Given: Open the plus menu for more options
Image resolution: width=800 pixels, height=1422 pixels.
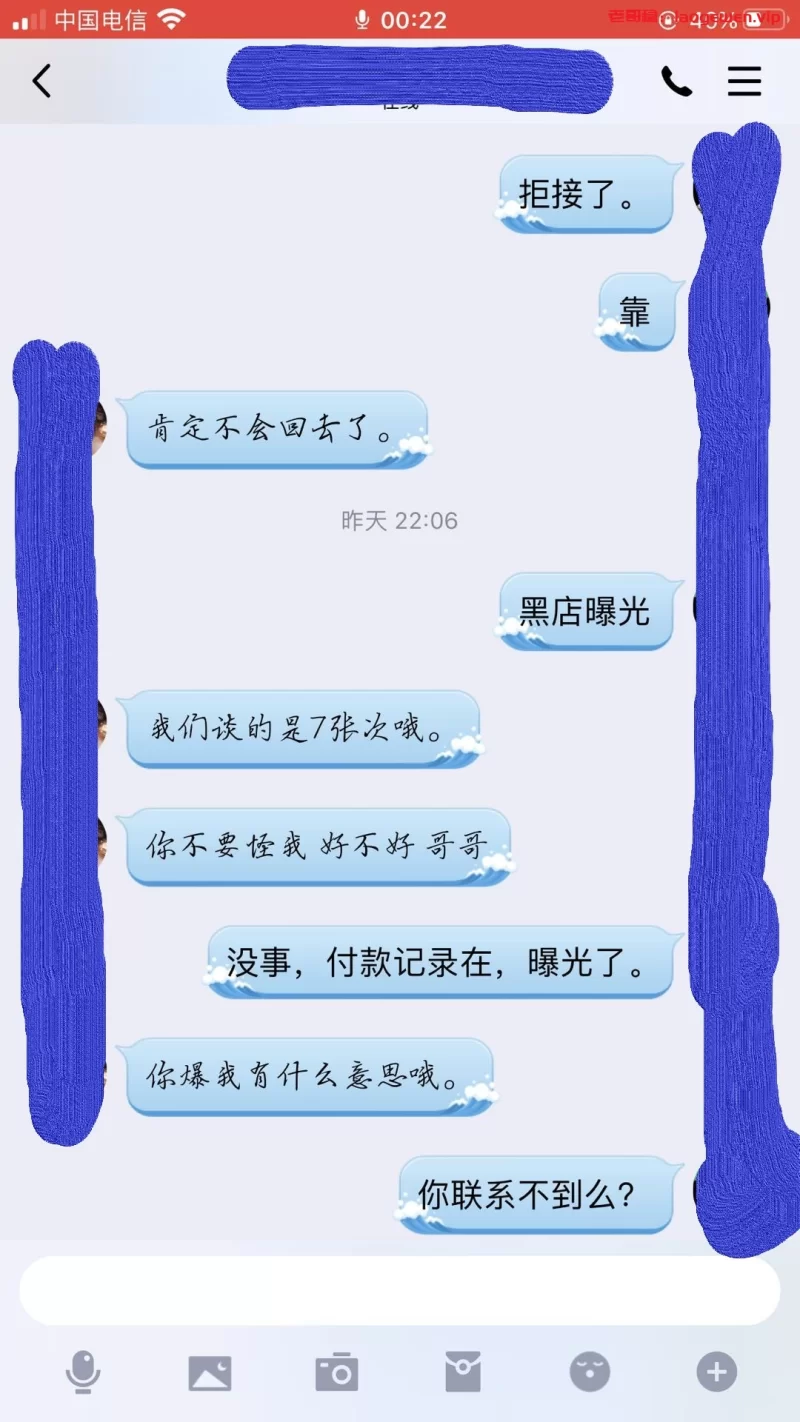Looking at the screenshot, I should 716,1372.
